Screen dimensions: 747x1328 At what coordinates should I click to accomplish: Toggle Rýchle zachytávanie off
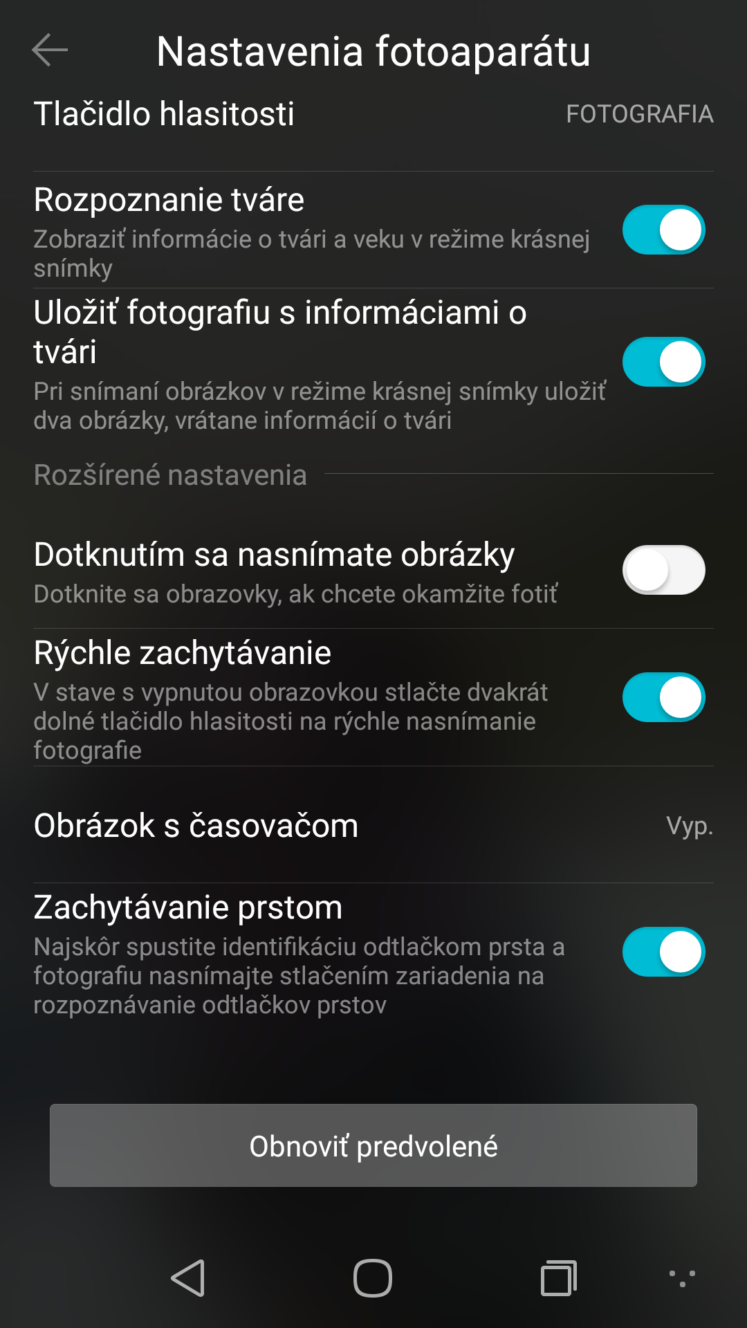(664, 697)
